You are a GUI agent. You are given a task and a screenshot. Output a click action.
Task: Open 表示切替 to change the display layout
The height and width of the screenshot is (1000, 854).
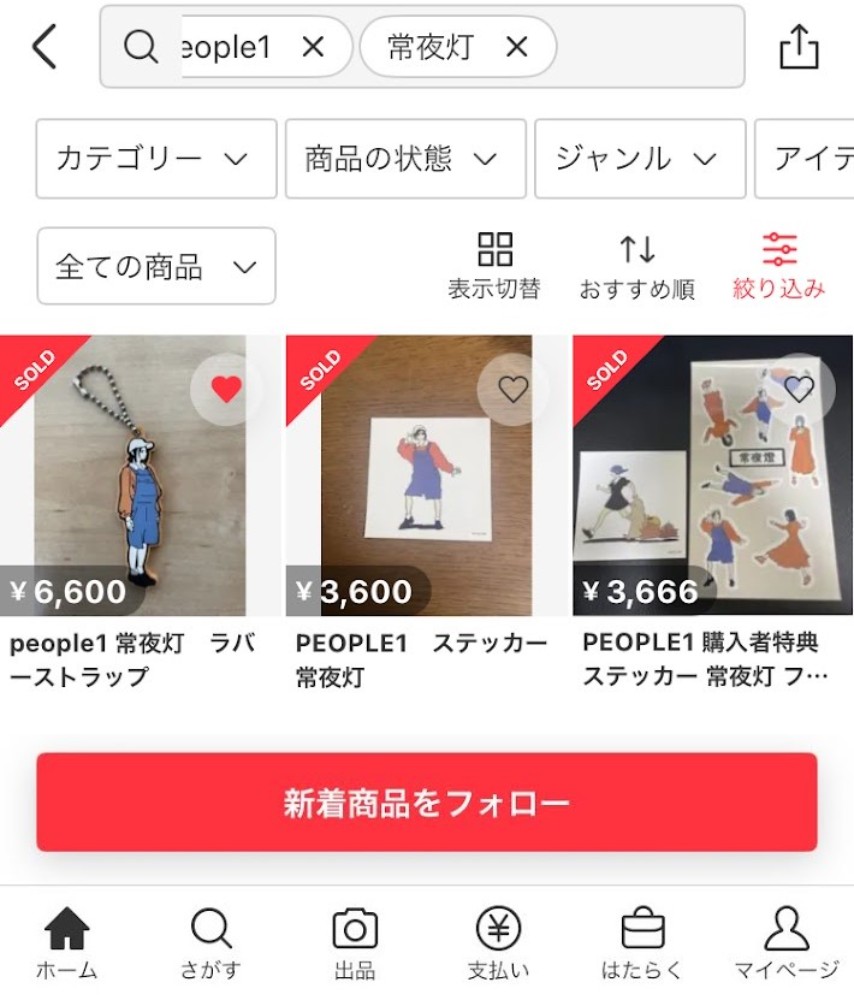pos(494,262)
